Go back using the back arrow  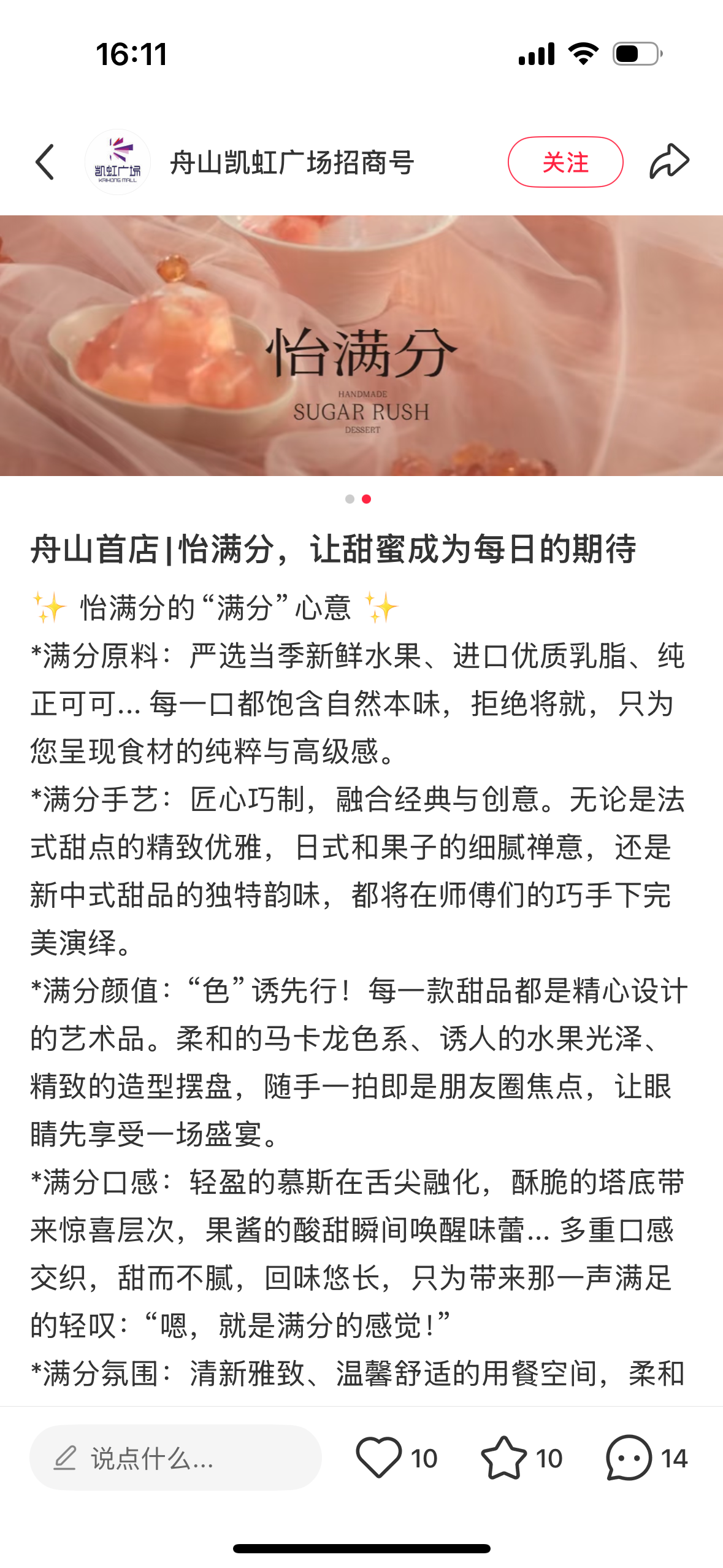coord(45,163)
